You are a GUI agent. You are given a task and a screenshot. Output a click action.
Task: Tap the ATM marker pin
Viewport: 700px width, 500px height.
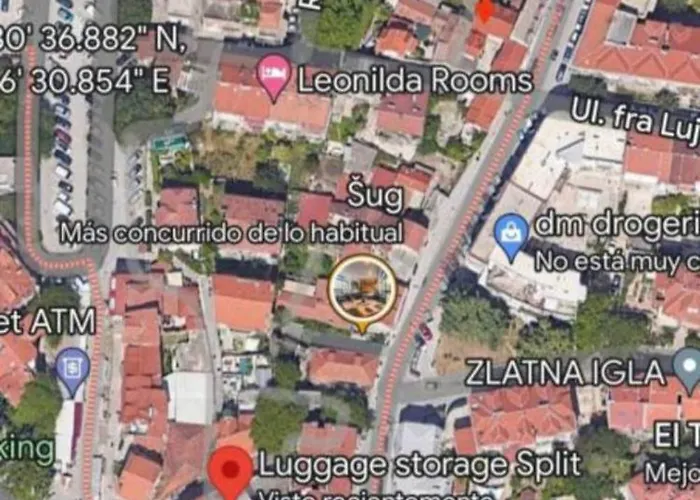[71, 366]
